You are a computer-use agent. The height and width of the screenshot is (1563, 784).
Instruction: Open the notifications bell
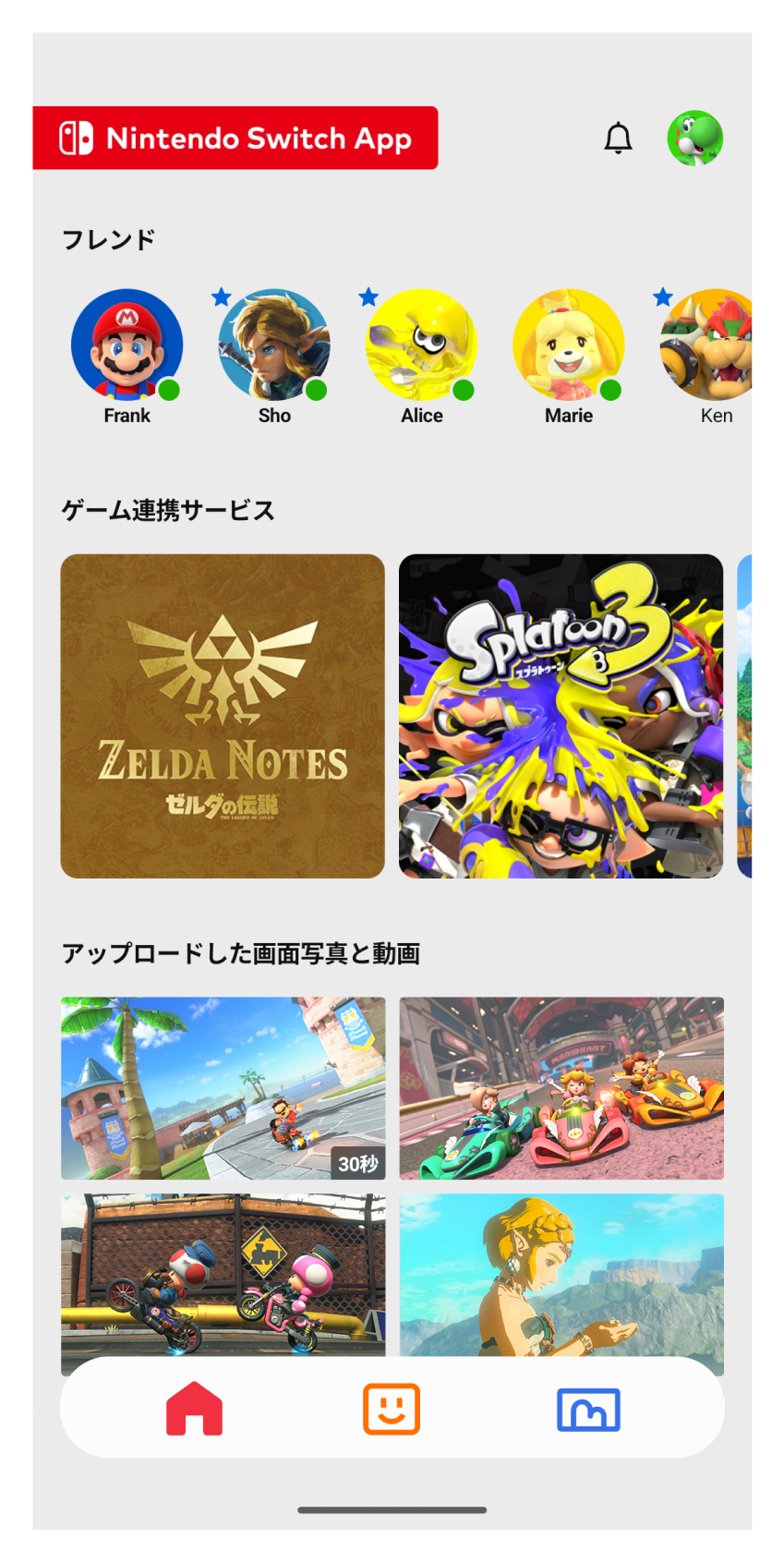pos(618,139)
